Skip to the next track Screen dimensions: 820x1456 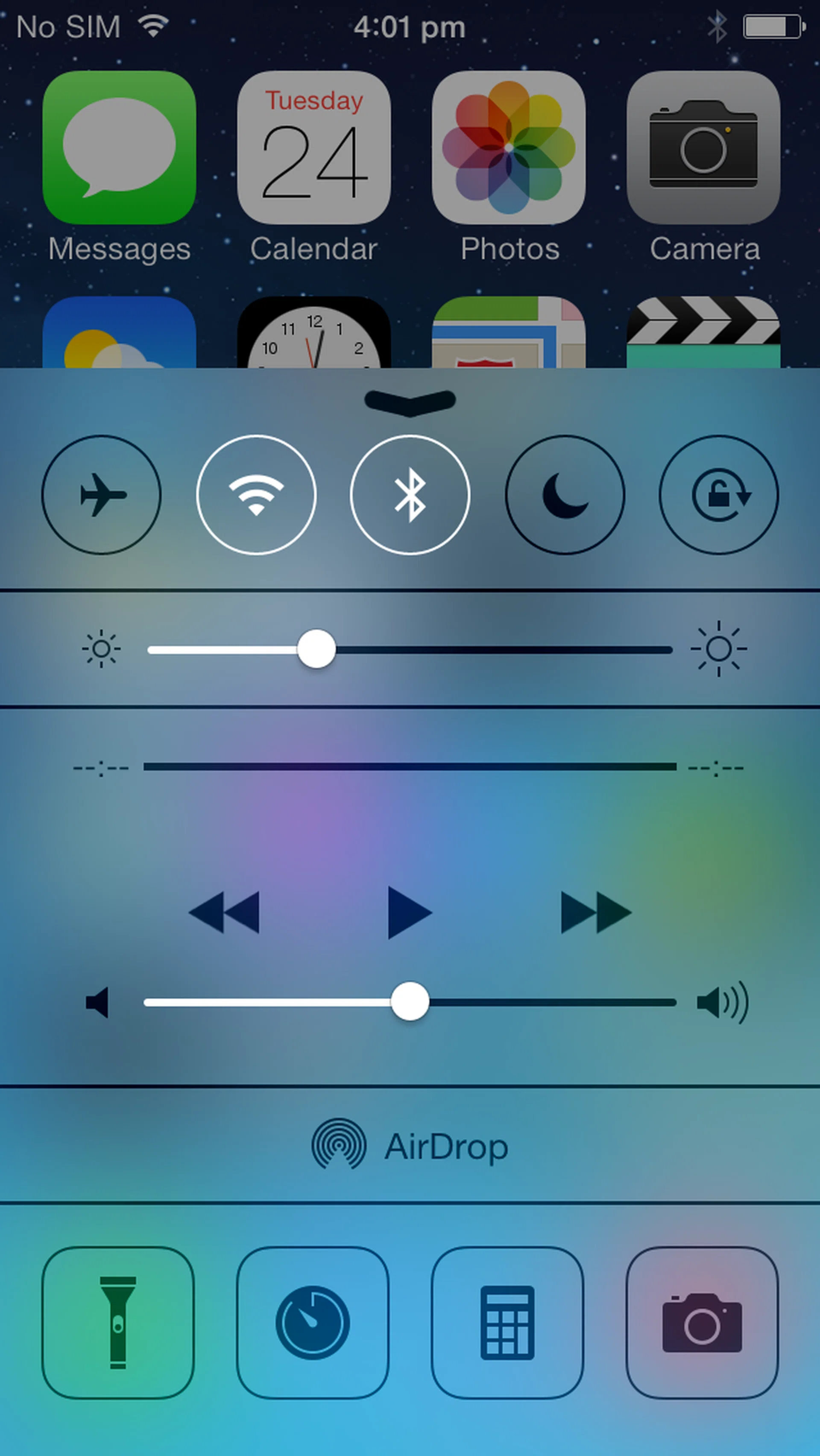click(595, 912)
